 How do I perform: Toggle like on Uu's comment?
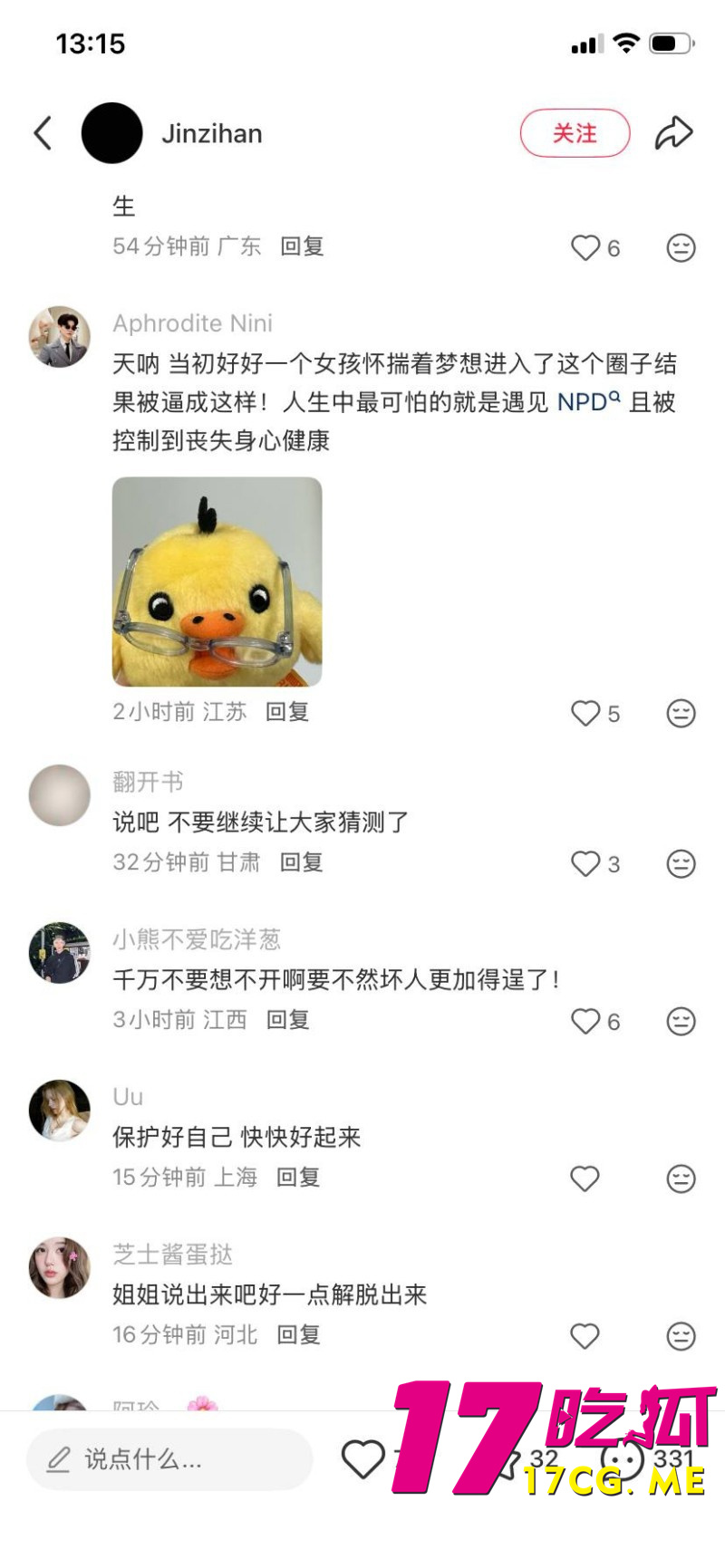(x=585, y=1178)
